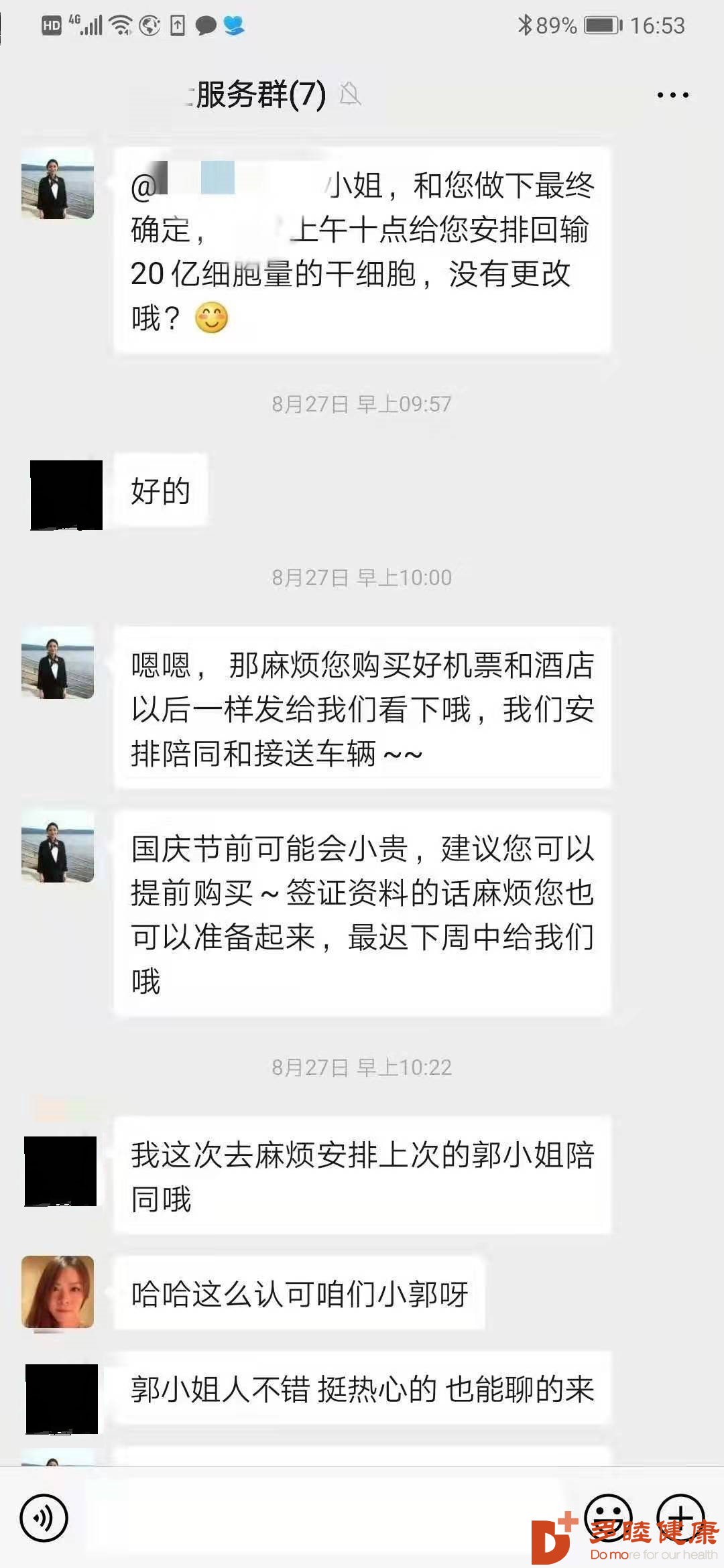Open avatar next to 嗯嗯 那麻烦您购买好机票 message
Viewport: 724px width, 1568px height.
(58, 663)
